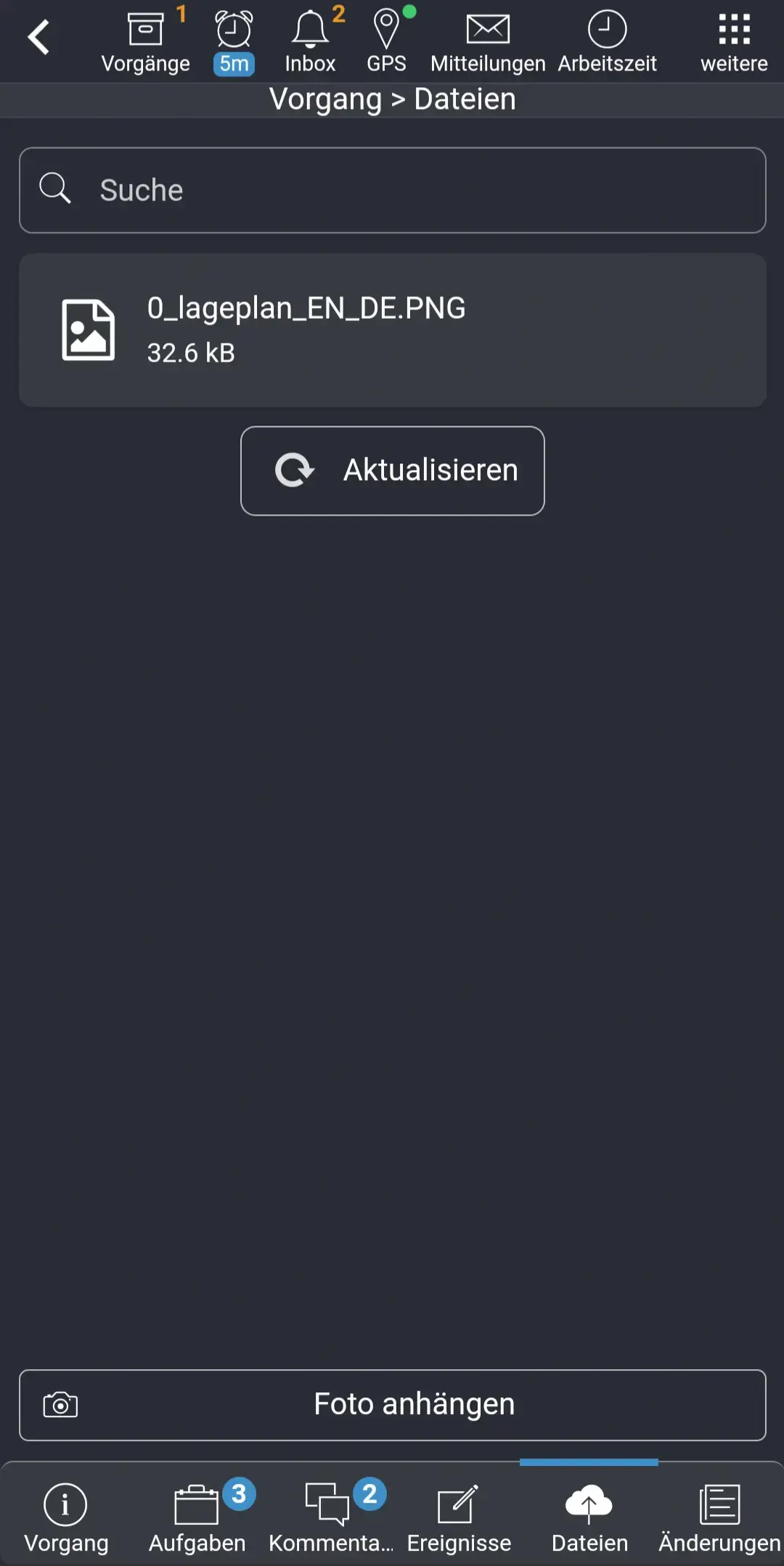Open the weitere grid menu icon
Viewport: 784px width, 1566px height.
click(734, 29)
